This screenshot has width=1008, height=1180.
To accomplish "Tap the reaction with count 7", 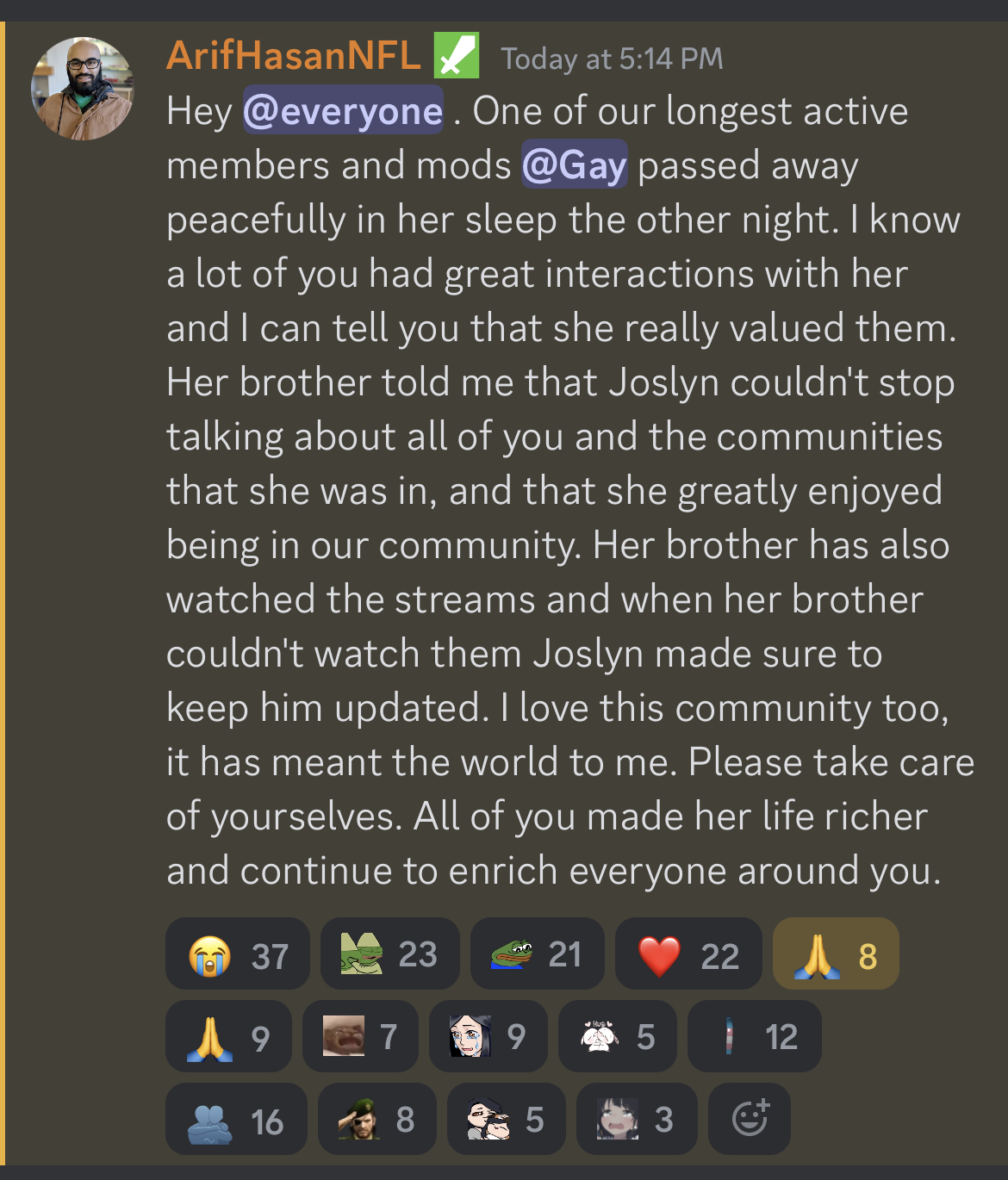I will (360, 1036).
